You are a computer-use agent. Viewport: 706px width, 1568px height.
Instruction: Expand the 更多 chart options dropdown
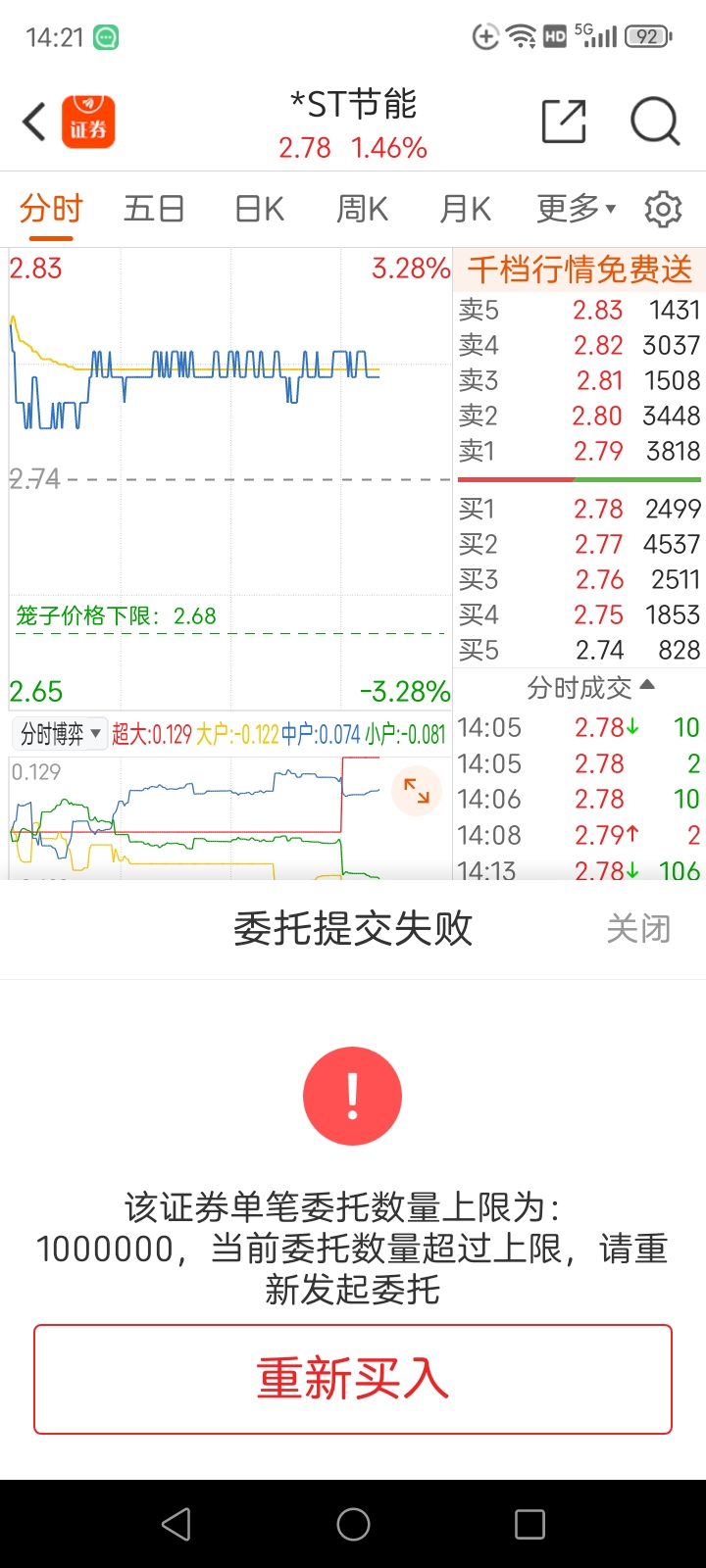pos(577,209)
